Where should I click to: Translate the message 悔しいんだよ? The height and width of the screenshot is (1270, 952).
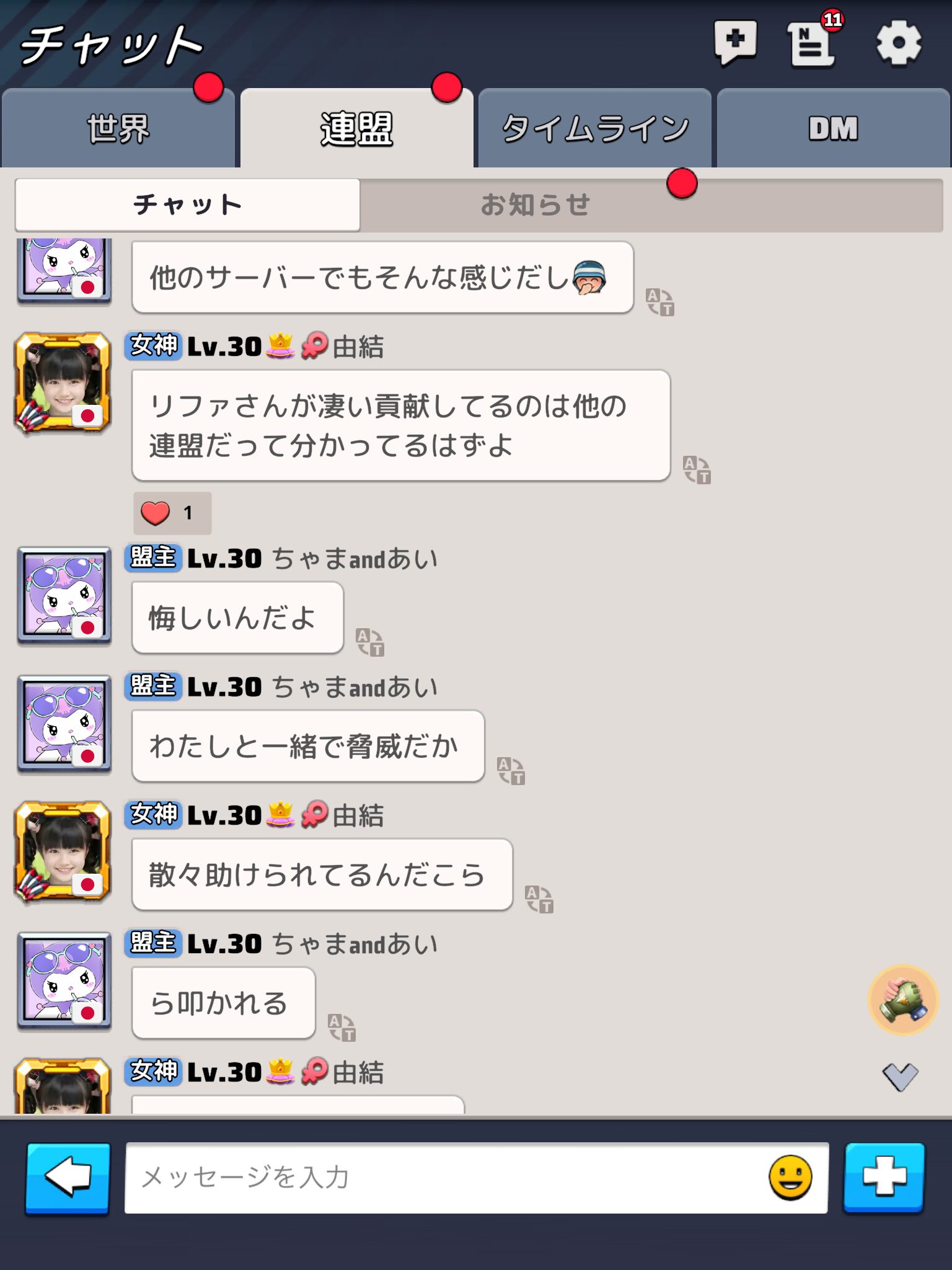[x=370, y=642]
